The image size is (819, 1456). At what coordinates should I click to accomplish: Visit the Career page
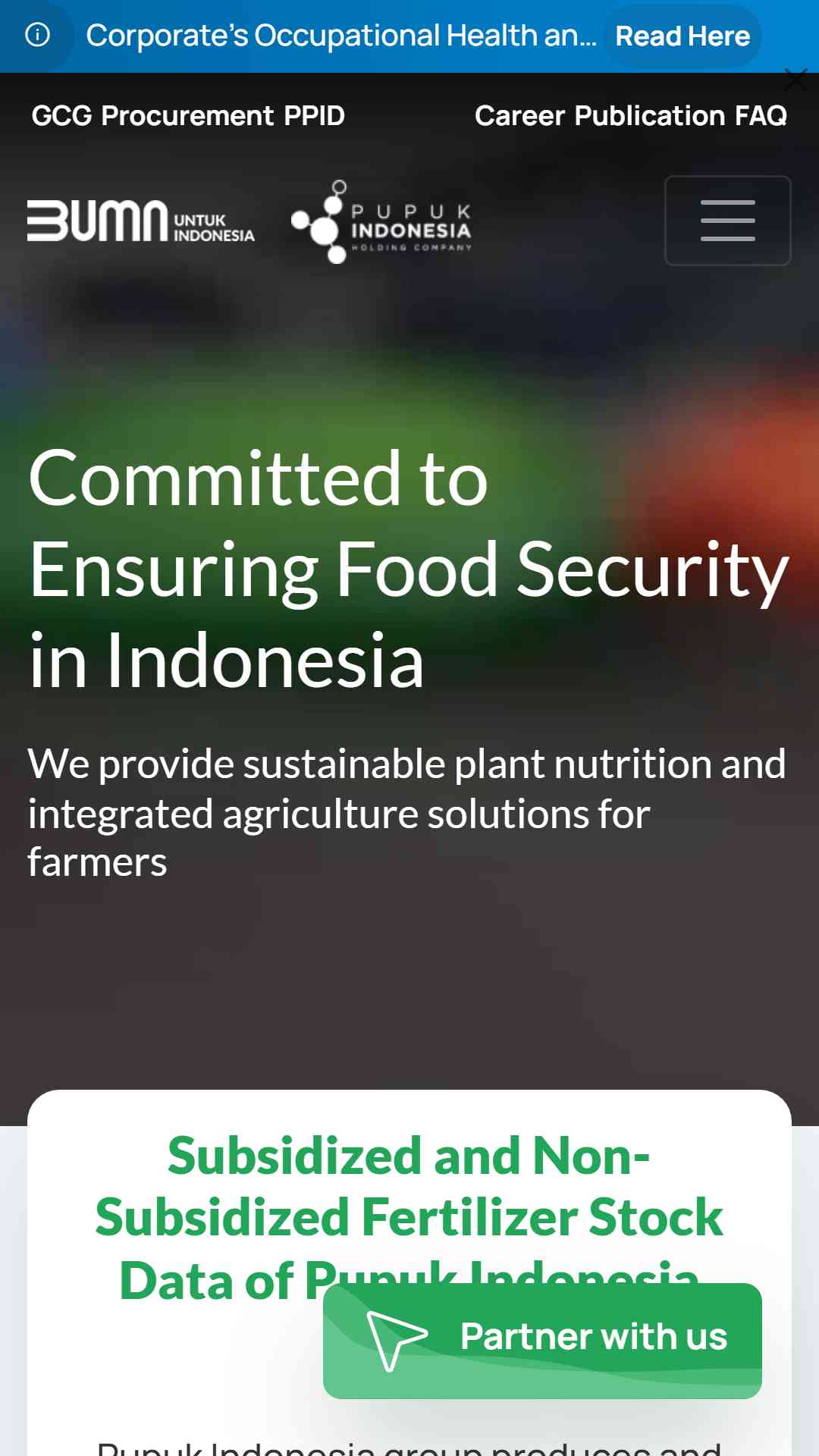[x=520, y=116]
